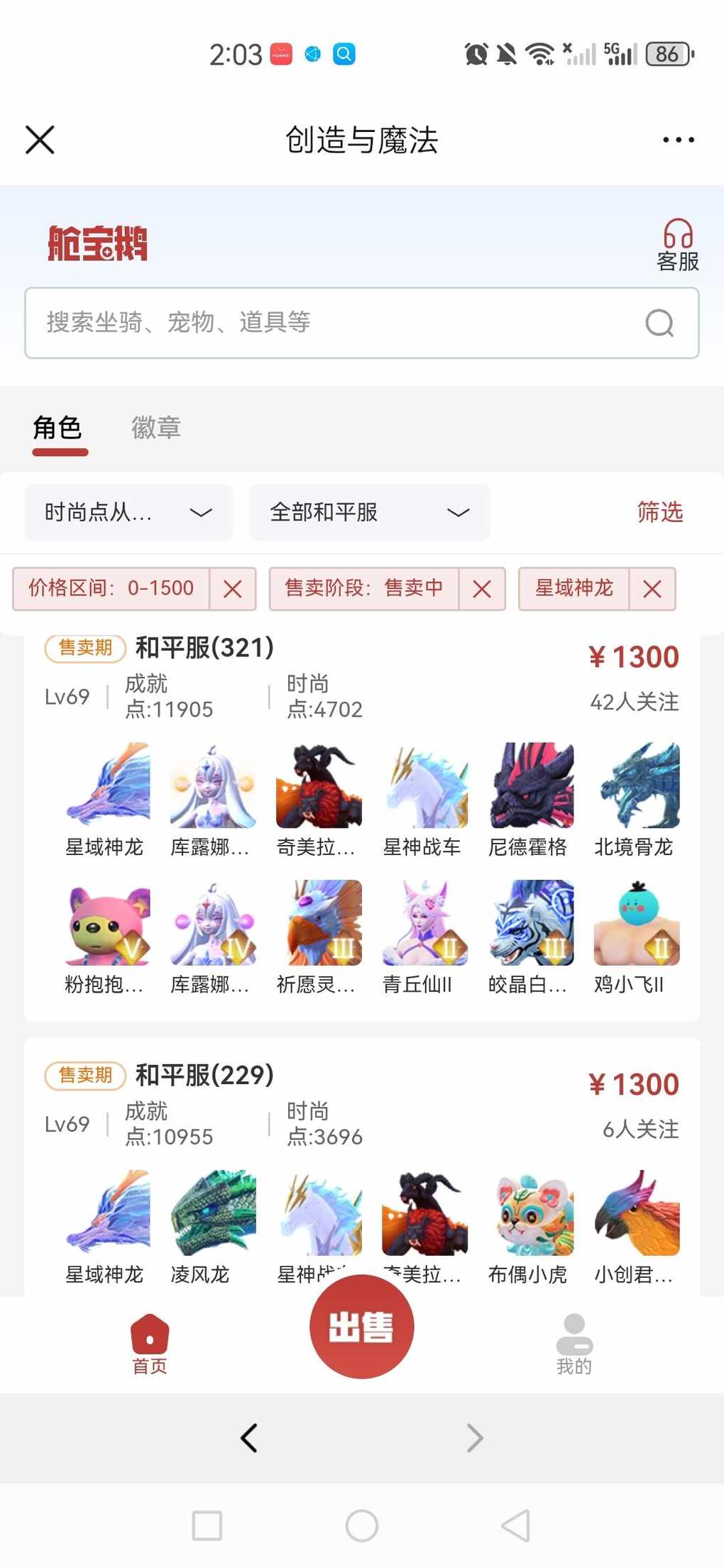Switch to the 我的 profile tab
The width and height of the screenshot is (724, 1568).
(574, 1345)
